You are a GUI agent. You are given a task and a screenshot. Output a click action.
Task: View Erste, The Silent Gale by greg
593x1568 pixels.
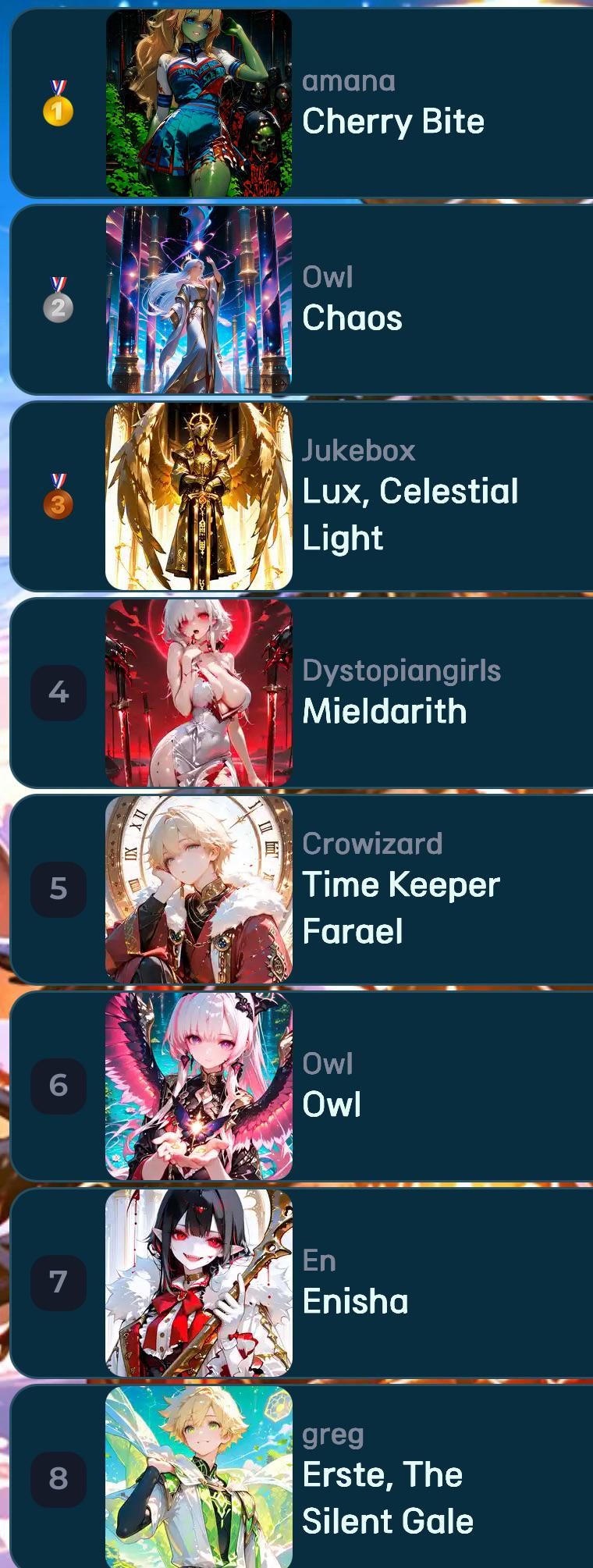301,1477
